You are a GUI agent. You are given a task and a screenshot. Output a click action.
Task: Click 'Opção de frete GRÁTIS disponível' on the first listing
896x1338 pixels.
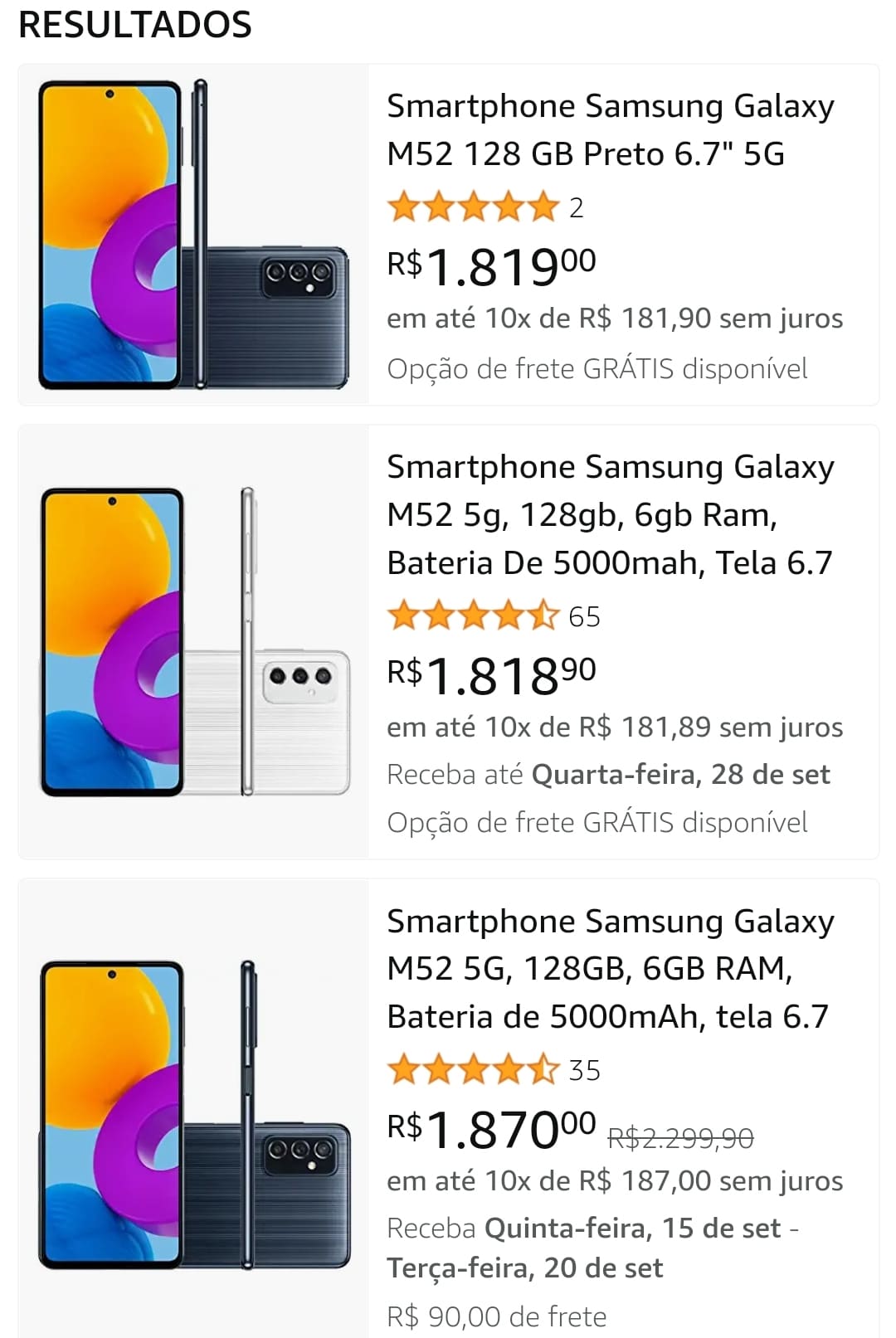pos(597,368)
